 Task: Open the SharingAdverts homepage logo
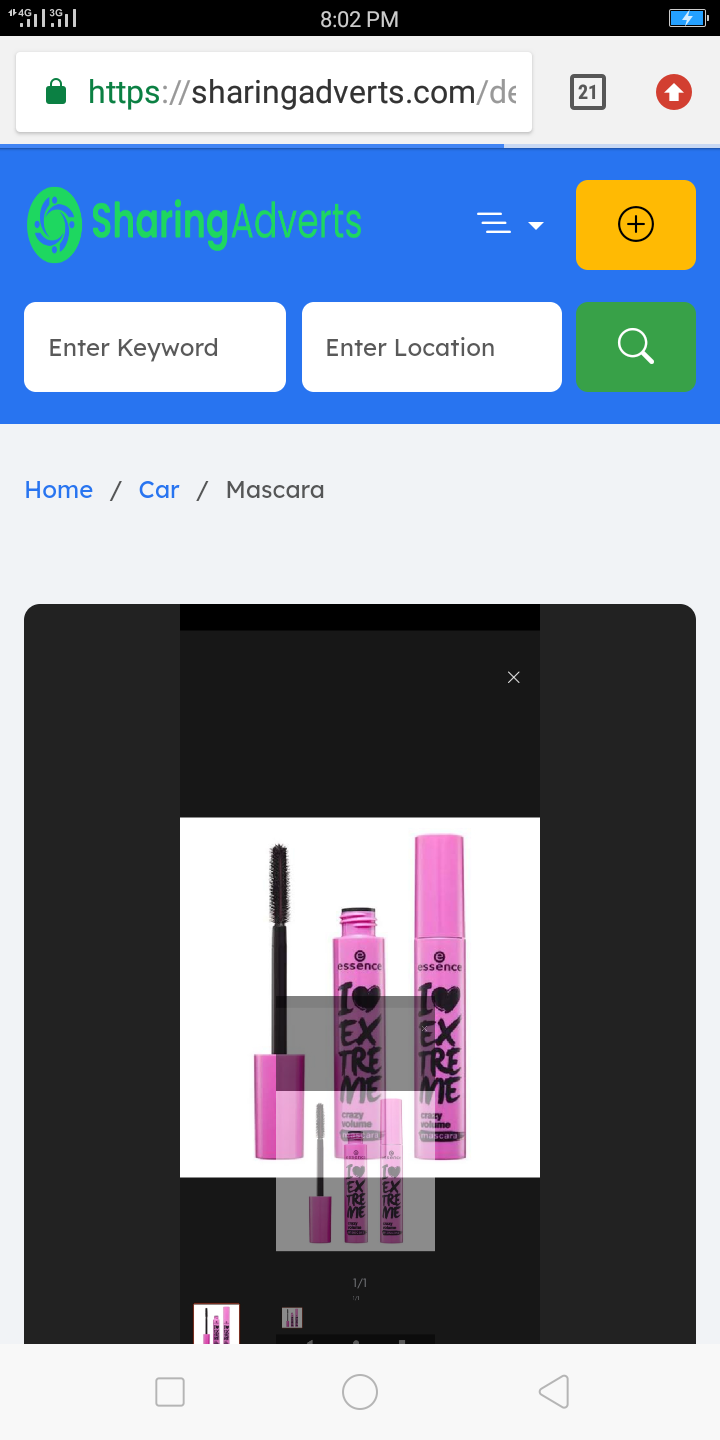[194, 224]
